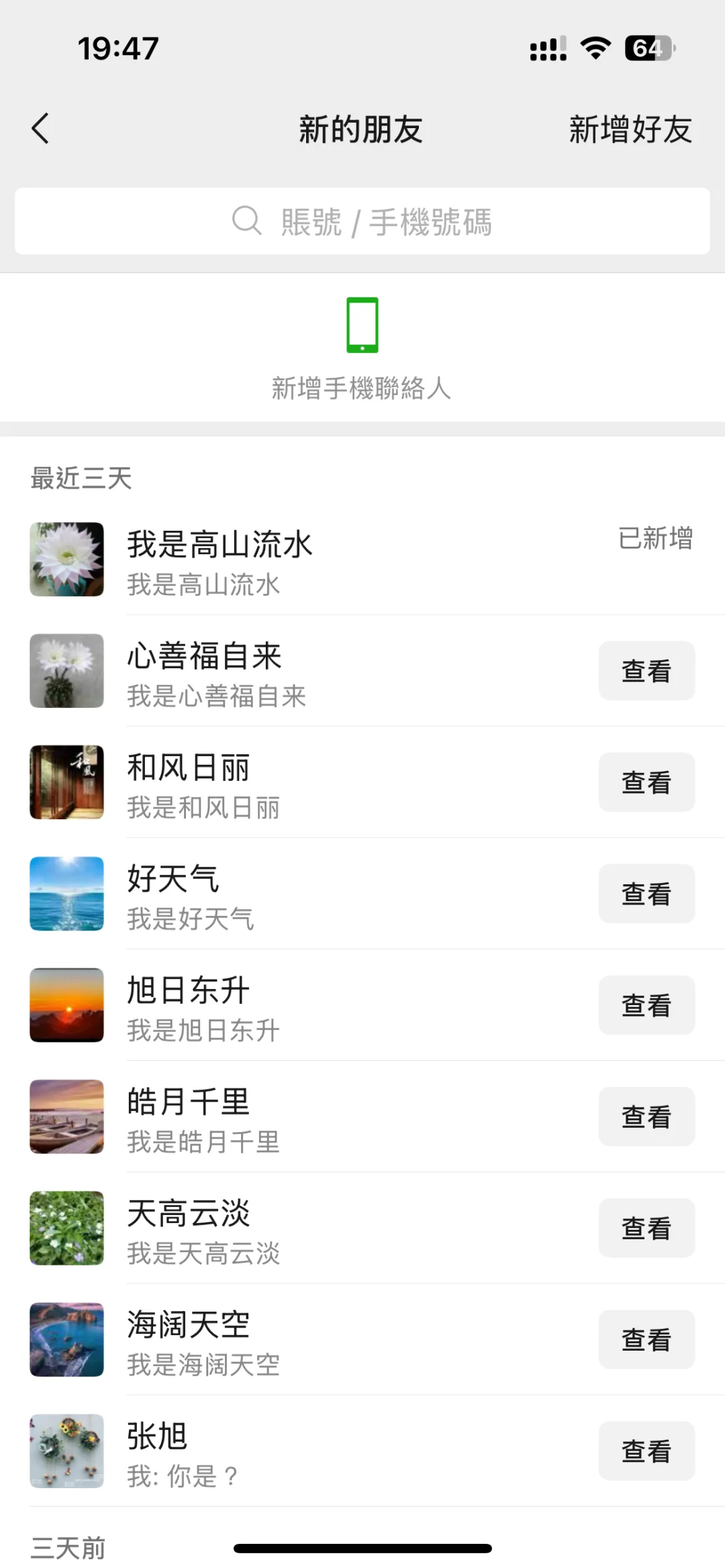This screenshot has width=725, height=1568.
Task: View request from 张旭
Action: point(646,1451)
